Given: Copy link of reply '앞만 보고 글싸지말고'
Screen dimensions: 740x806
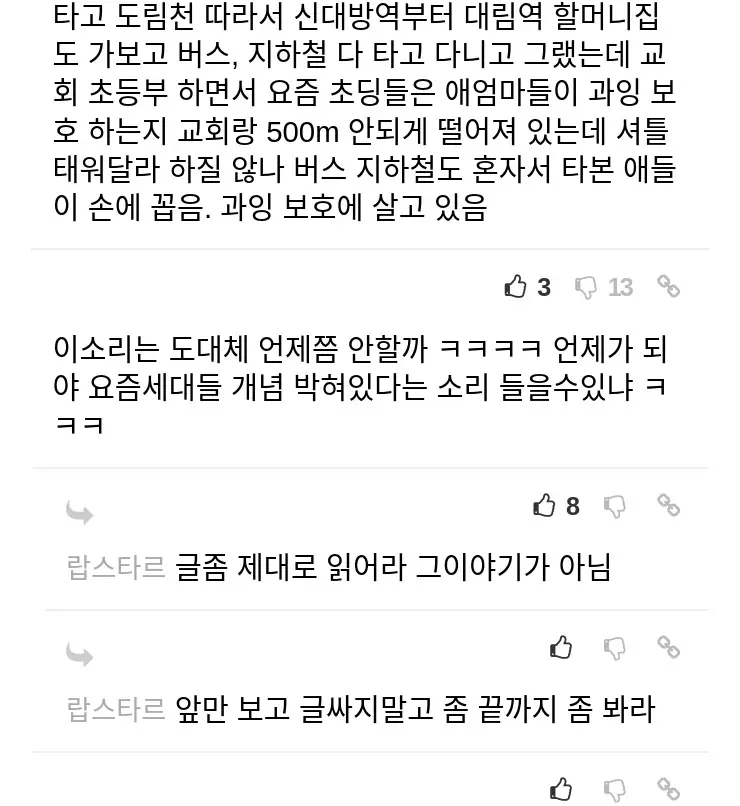Looking at the screenshot, I should tap(668, 647).
